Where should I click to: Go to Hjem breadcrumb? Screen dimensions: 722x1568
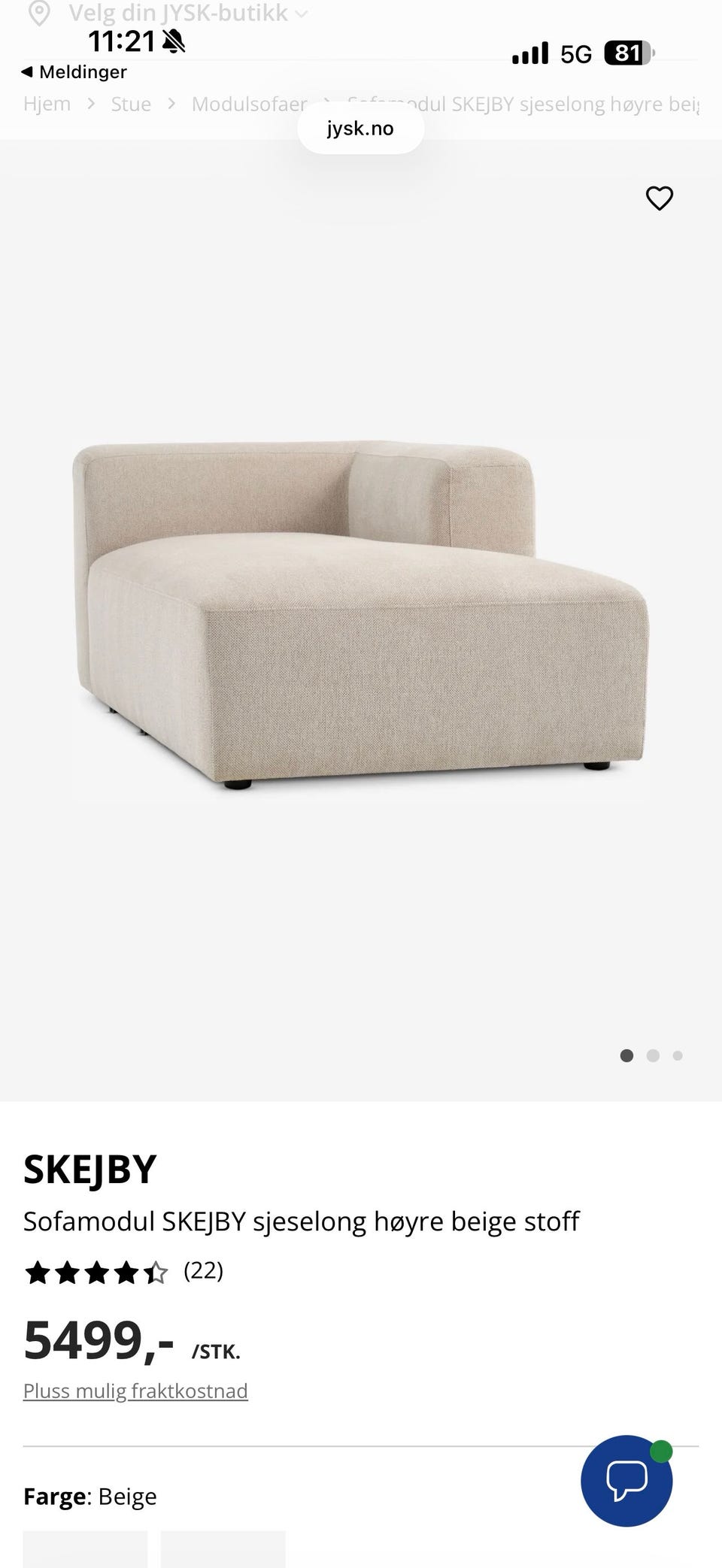click(47, 104)
